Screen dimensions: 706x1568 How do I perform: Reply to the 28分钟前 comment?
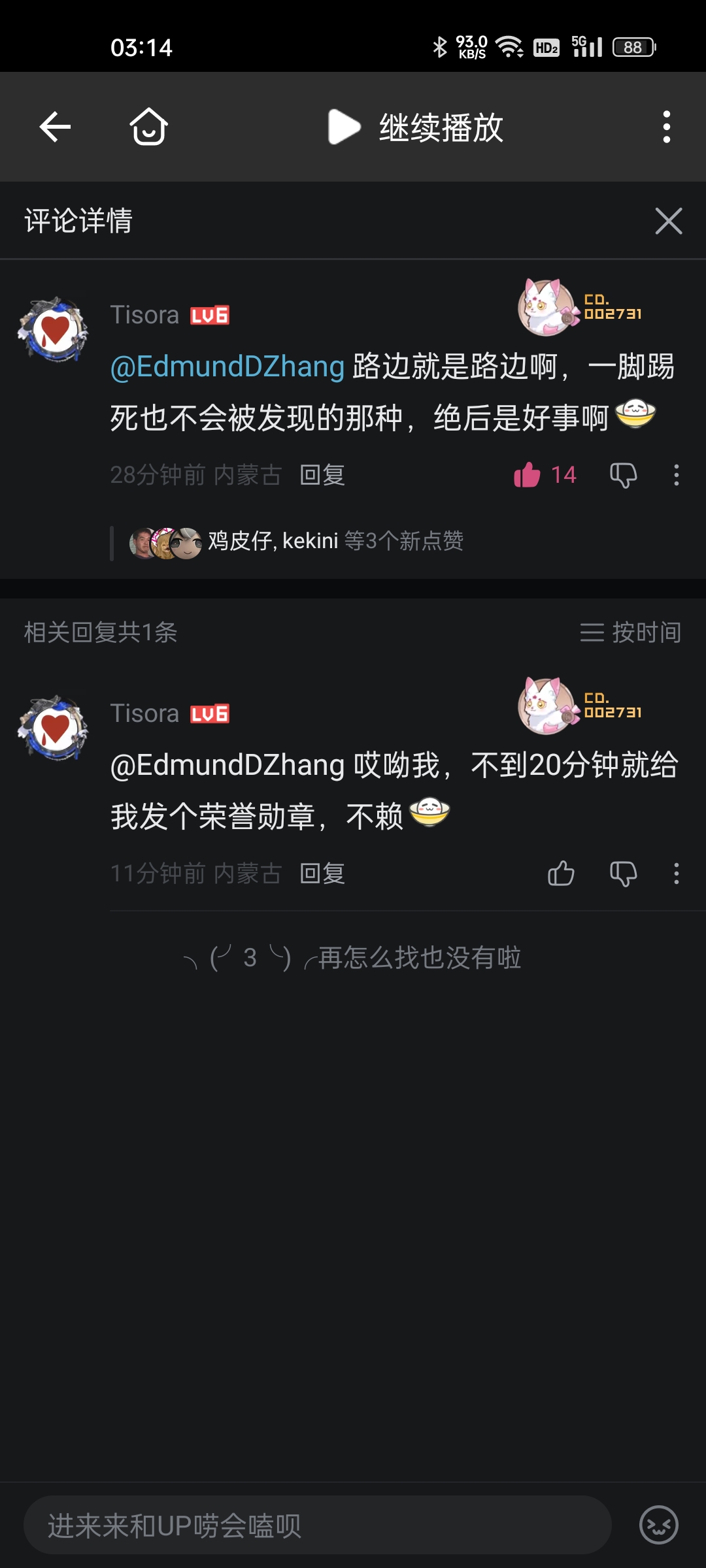[322, 475]
